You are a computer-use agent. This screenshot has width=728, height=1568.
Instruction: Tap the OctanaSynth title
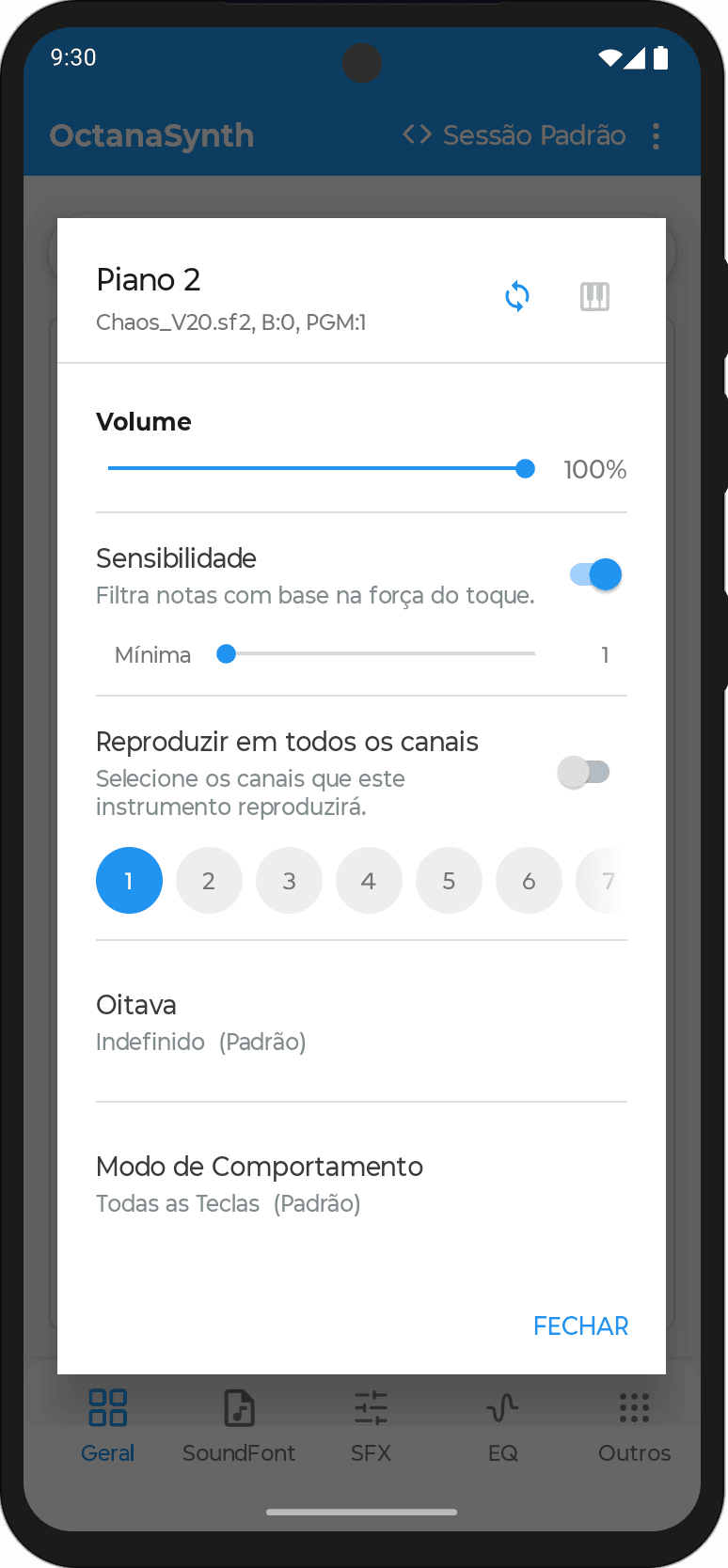point(150,135)
